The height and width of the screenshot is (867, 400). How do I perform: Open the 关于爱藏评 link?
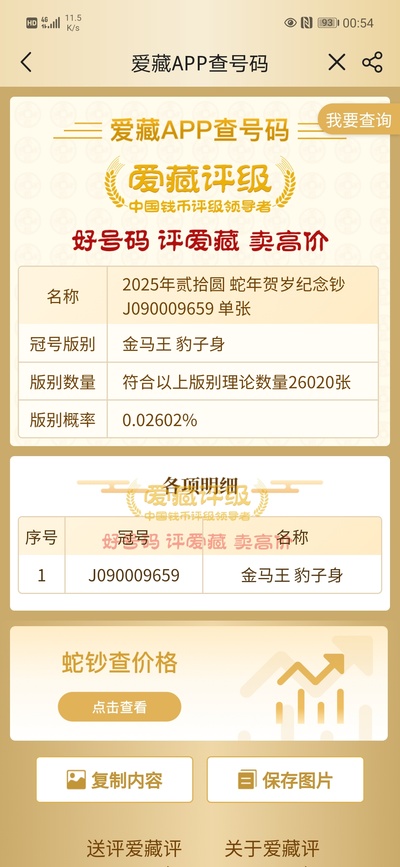(272, 849)
